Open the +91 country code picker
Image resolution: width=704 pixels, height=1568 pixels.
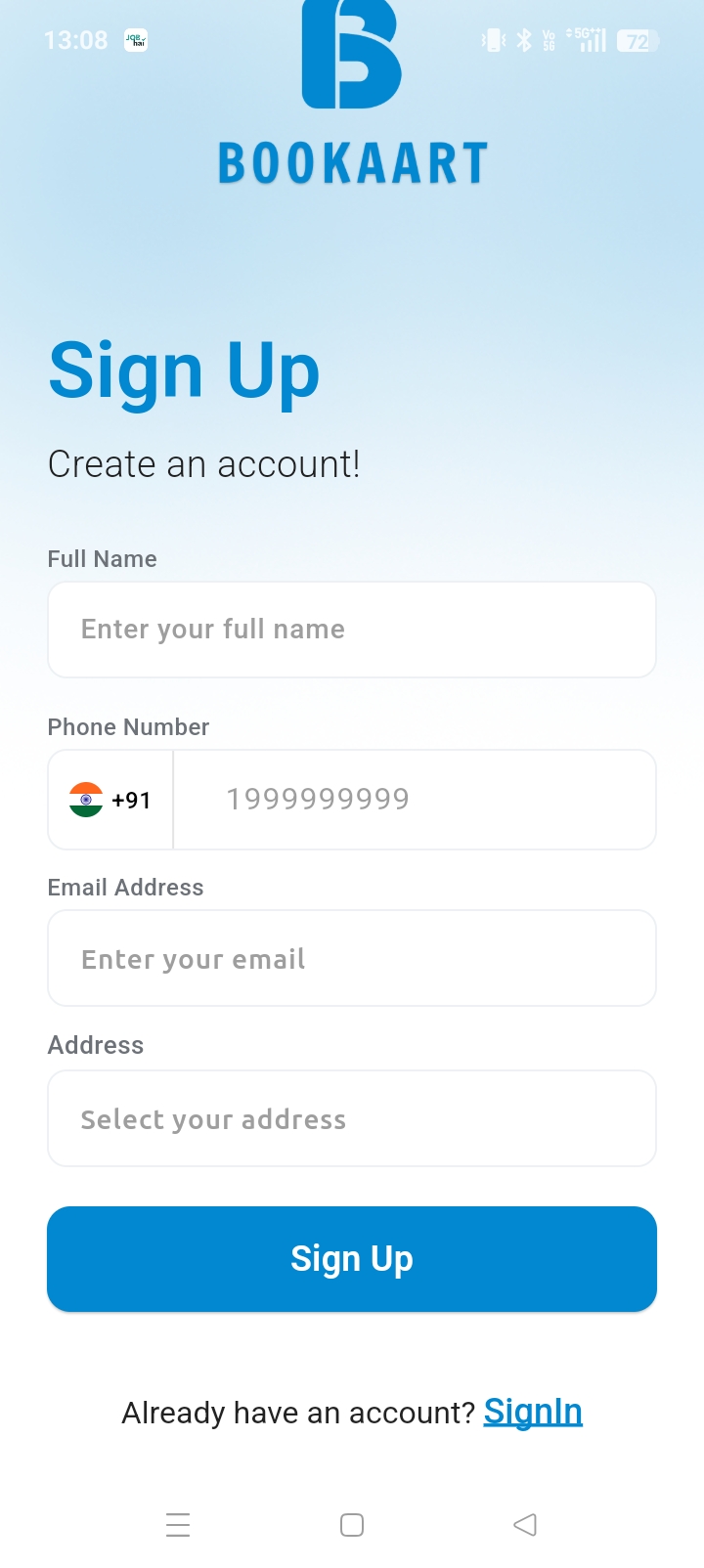pyautogui.click(x=110, y=800)
